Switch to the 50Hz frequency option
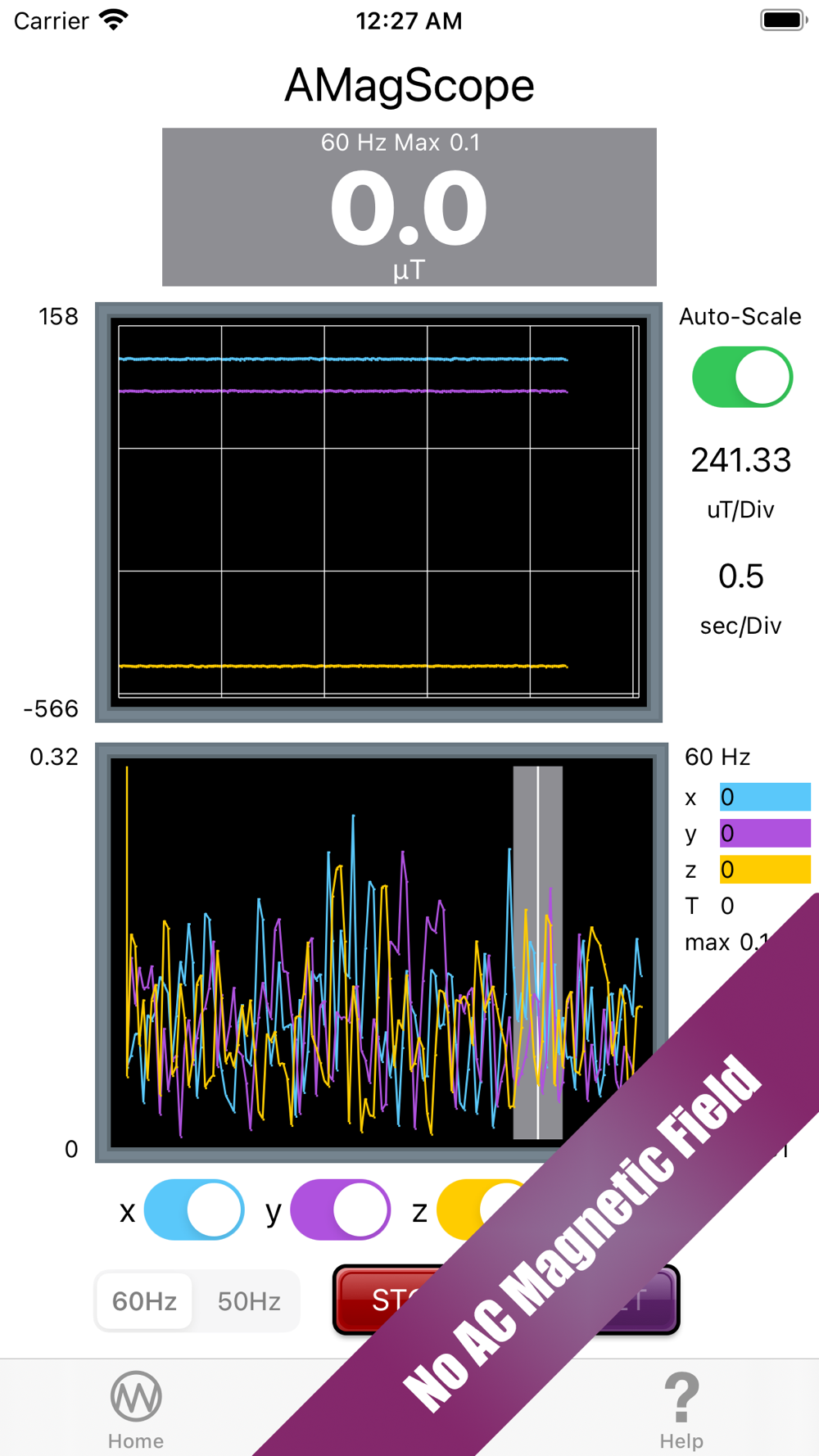Viewport: 819px width, 1456px height. 249,1301
